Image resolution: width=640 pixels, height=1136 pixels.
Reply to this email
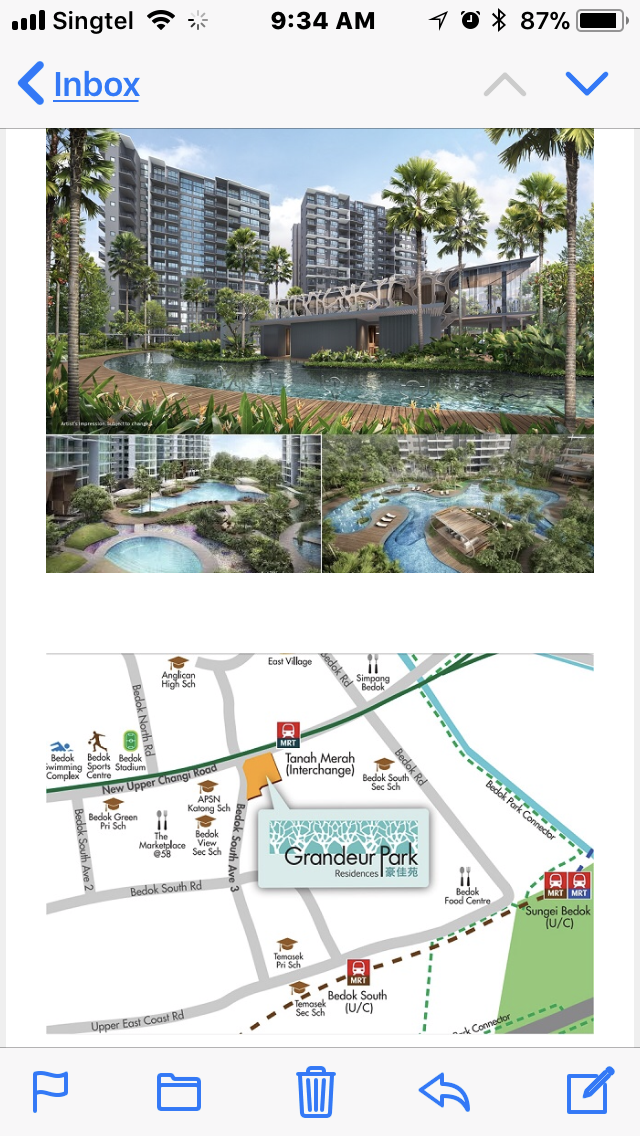point(445,1091)
